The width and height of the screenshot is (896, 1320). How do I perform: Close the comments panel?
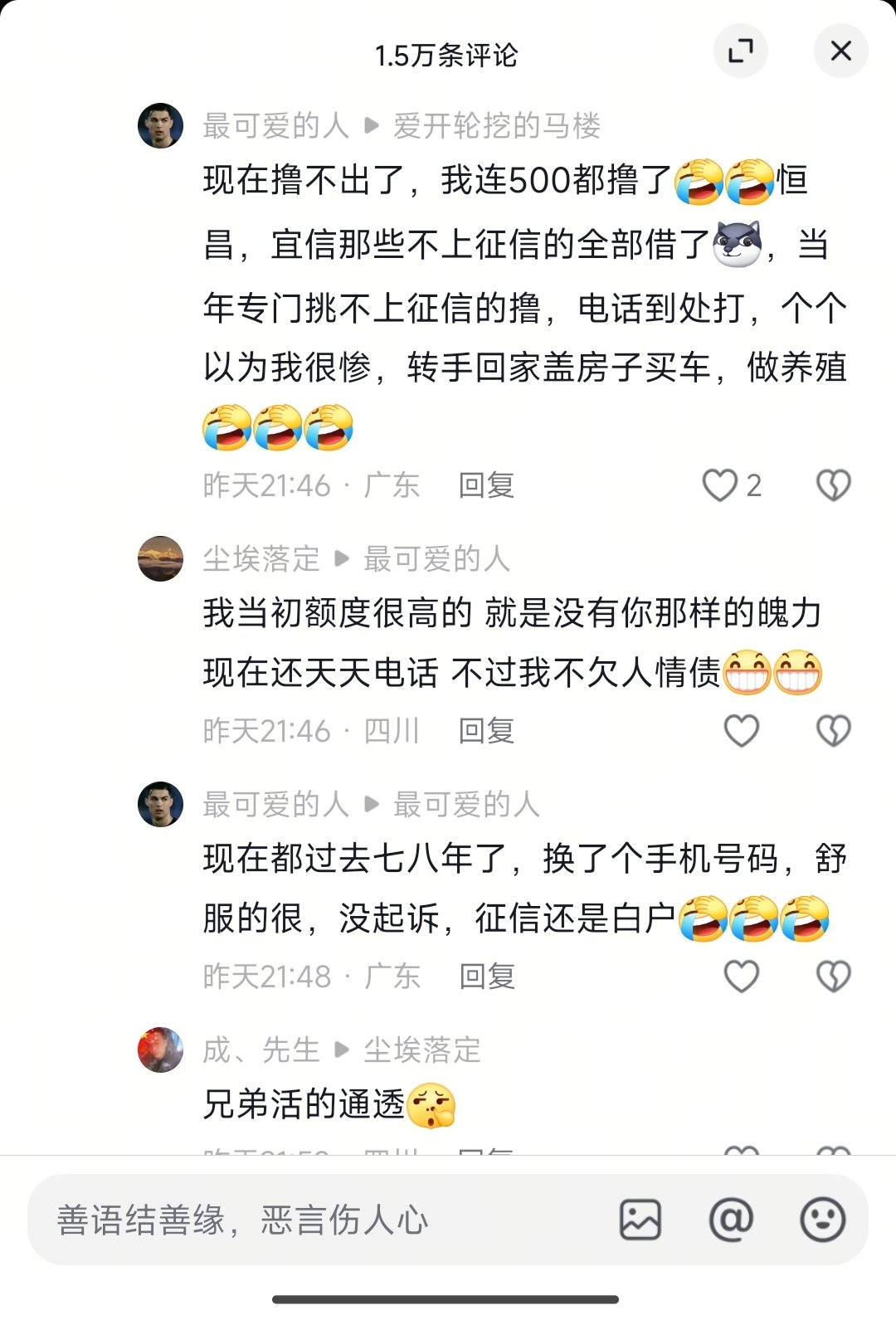click(x=840, y=51)
